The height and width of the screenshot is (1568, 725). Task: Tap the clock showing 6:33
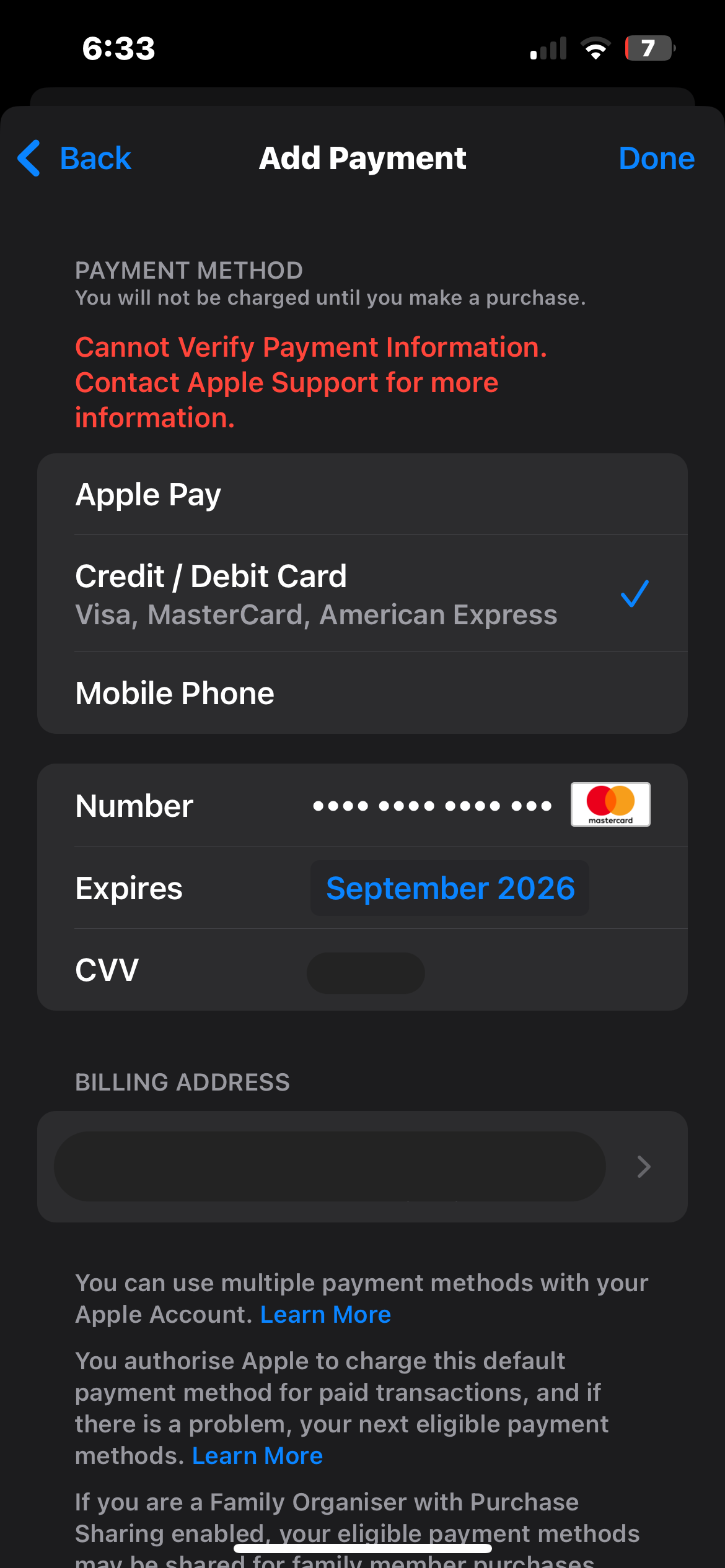pyautogui.click(x=119, y=48)
